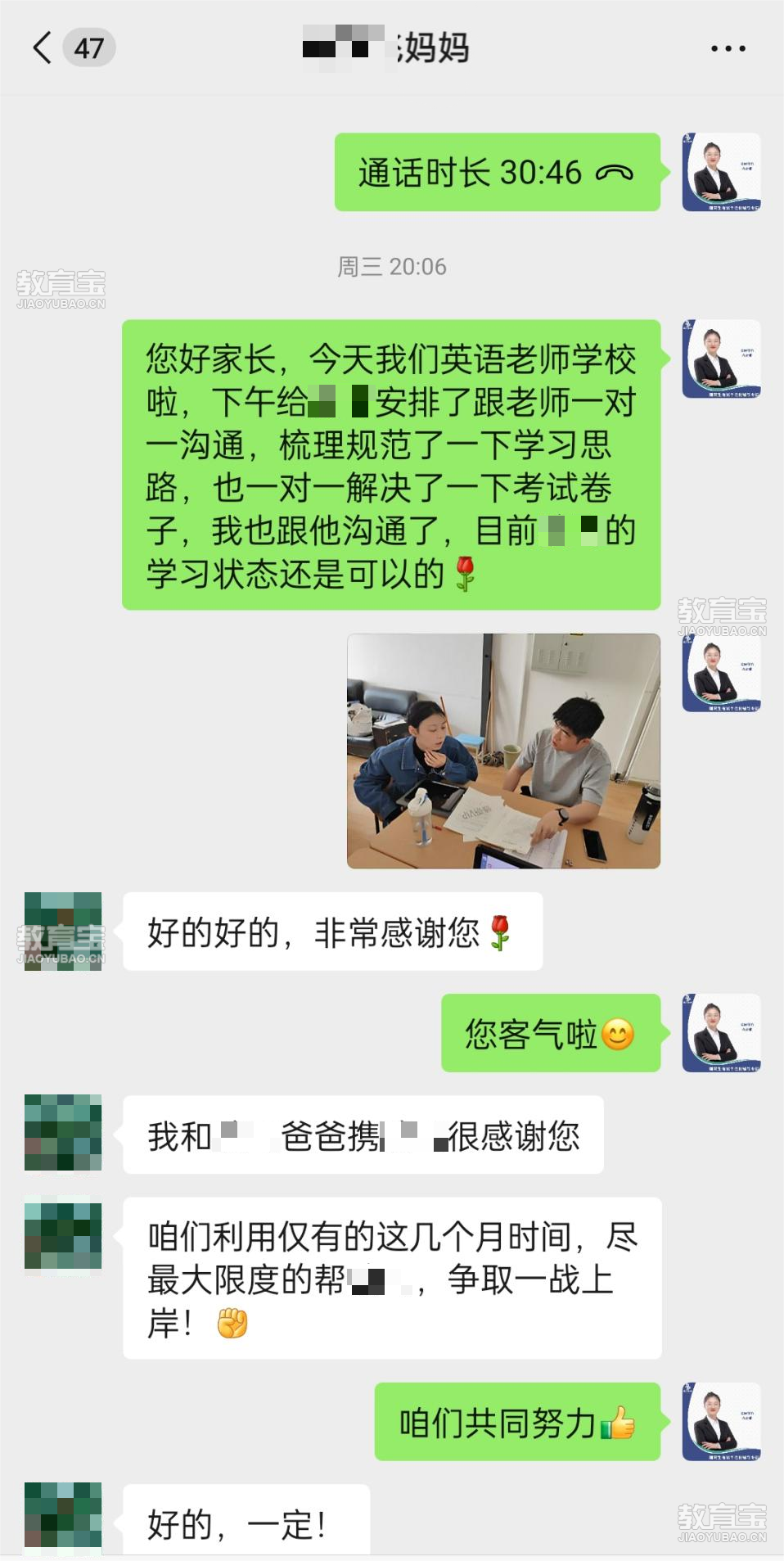Open sender's avatar beside the call duration message
784x1561 pixels.
pos(721,173)
